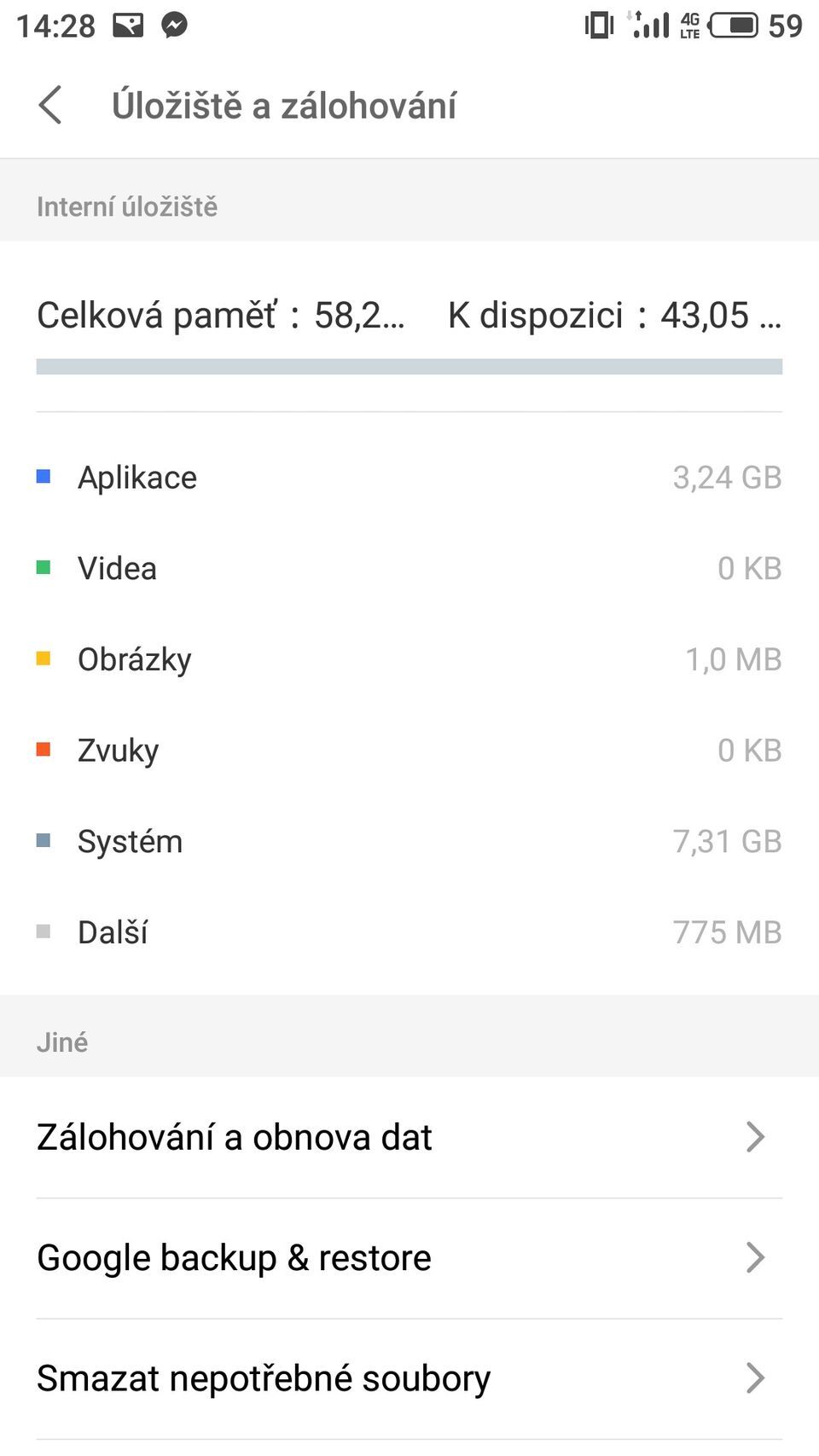Open Smazat nepotřebné soubory via its chevron

coord(754,1377)
